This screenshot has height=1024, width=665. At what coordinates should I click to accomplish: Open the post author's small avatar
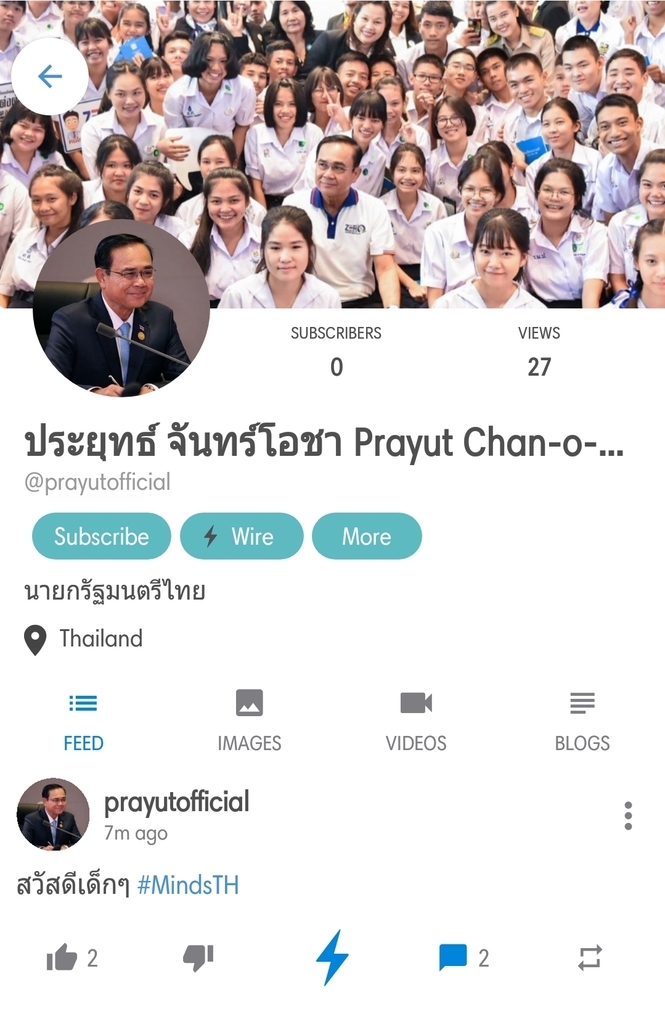tap(53, 814)
